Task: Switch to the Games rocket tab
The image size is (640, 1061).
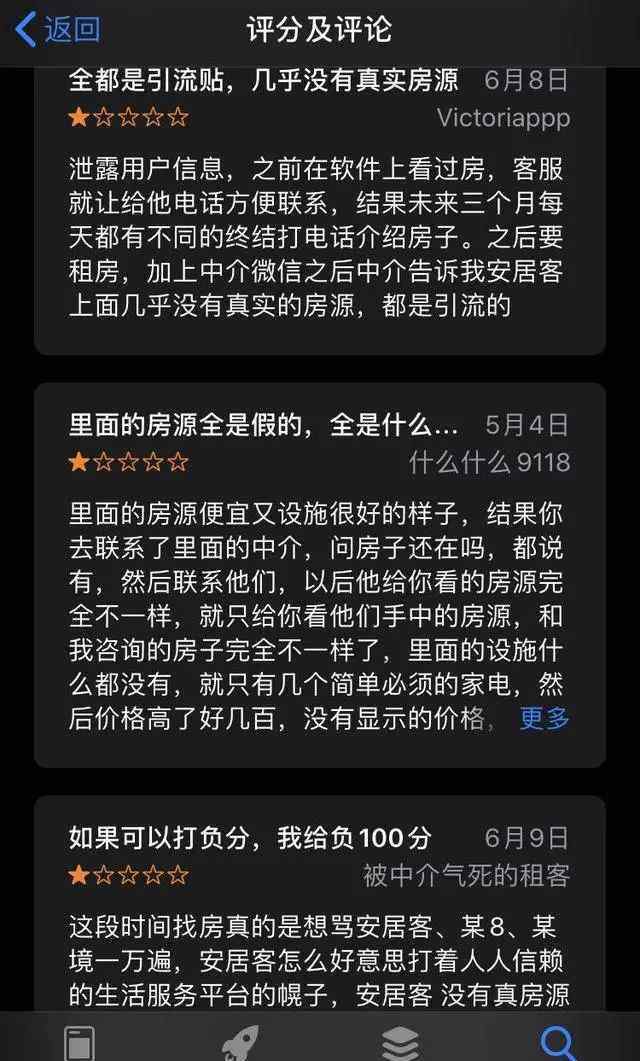Action: (x=240, y=1043)
